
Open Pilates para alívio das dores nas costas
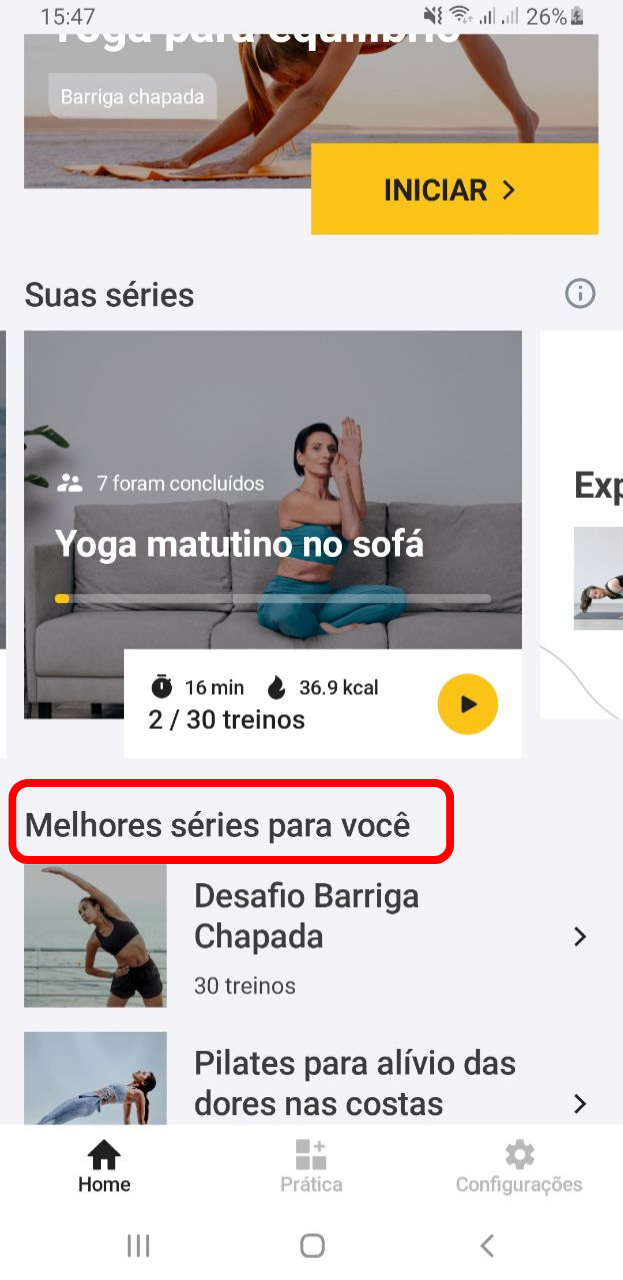click(x=311, y=1080)
